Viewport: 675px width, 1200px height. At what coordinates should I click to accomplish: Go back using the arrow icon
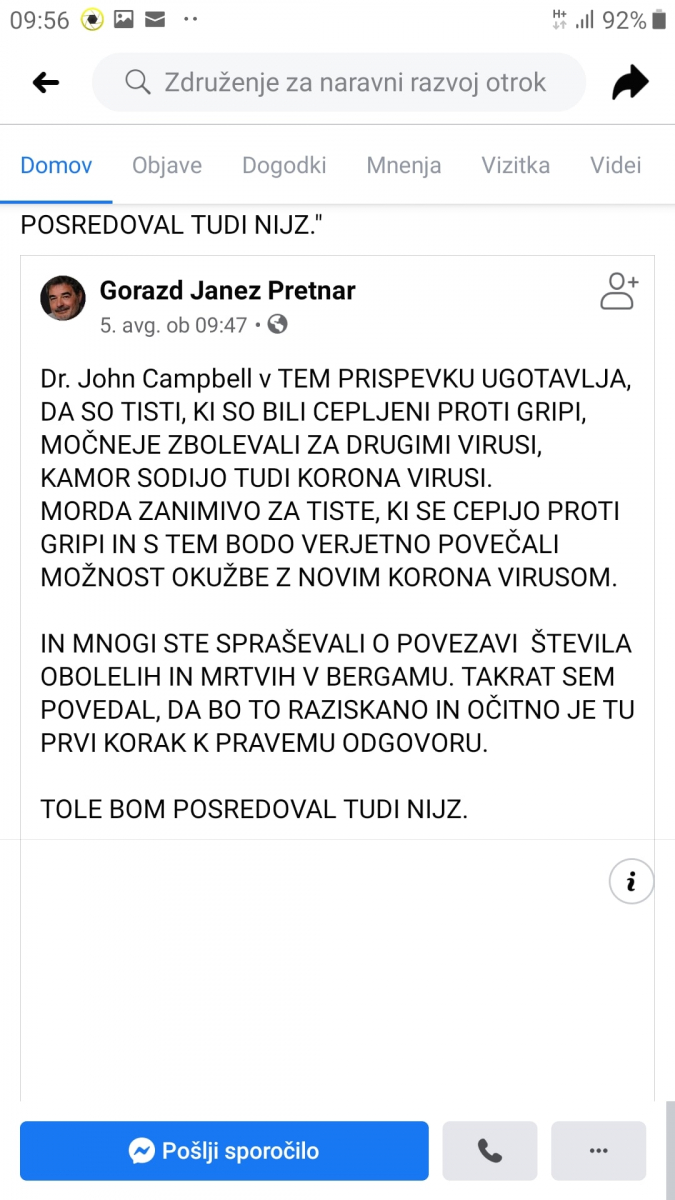(x=46, y=83)
